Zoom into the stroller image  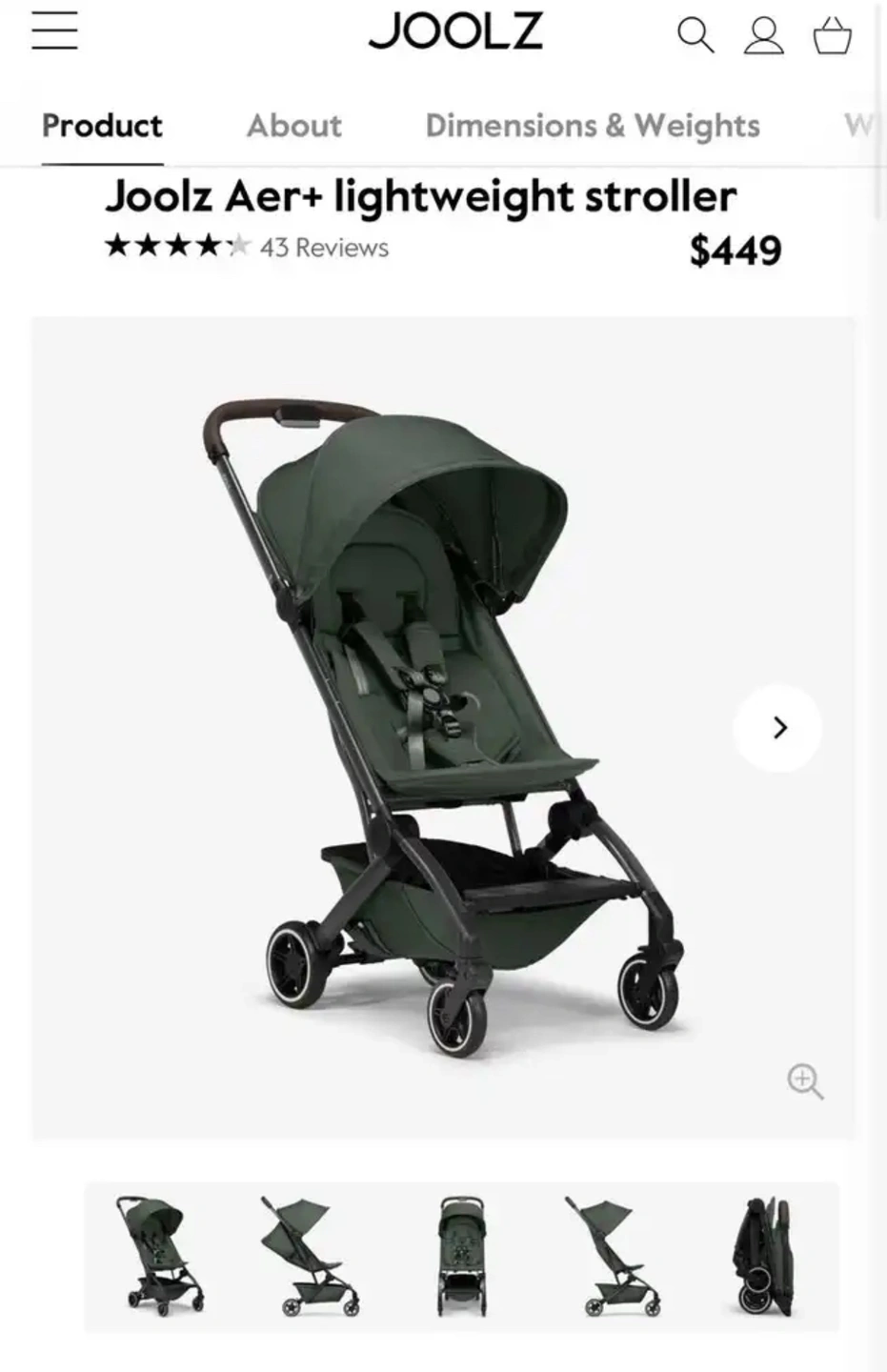(805, 1081)
